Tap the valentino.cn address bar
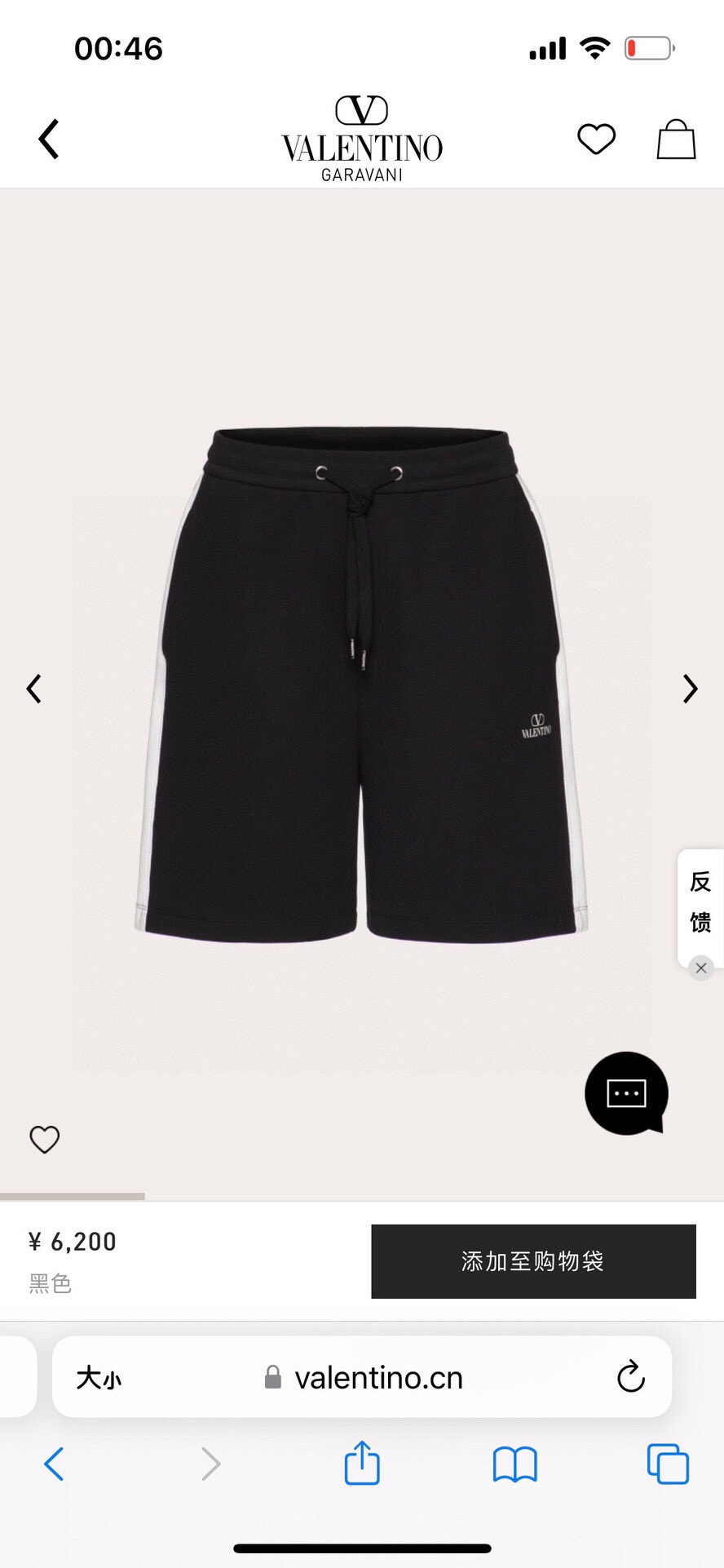Image resolution: width=724 pixels, height=1568 pixels. [x=362, y=1377]
